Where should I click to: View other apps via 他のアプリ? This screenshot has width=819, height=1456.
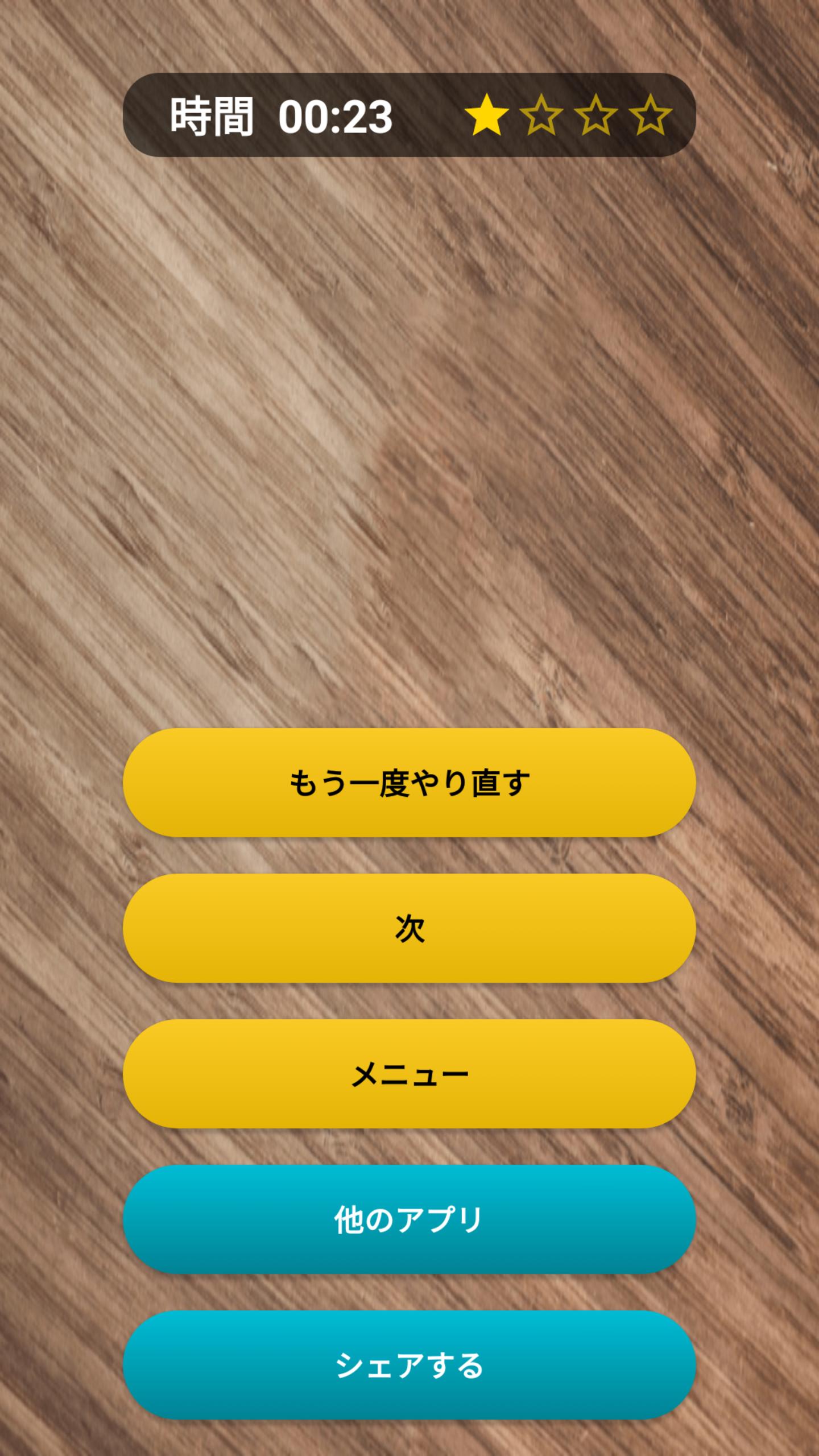[x=409, y=1219]
